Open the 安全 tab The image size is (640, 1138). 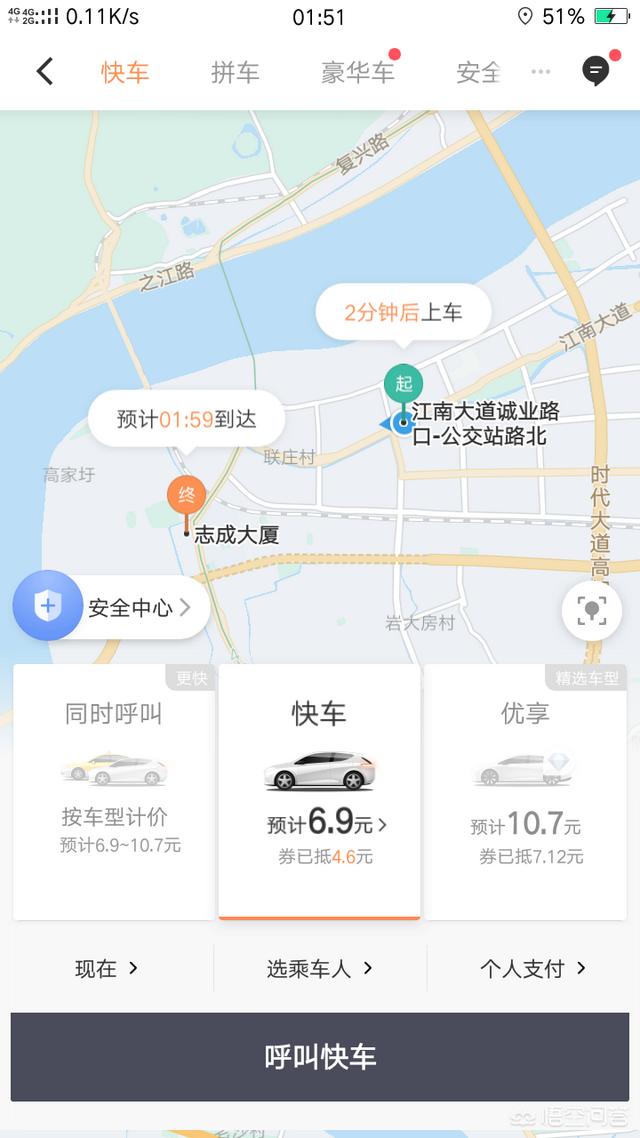click(478, 72)
